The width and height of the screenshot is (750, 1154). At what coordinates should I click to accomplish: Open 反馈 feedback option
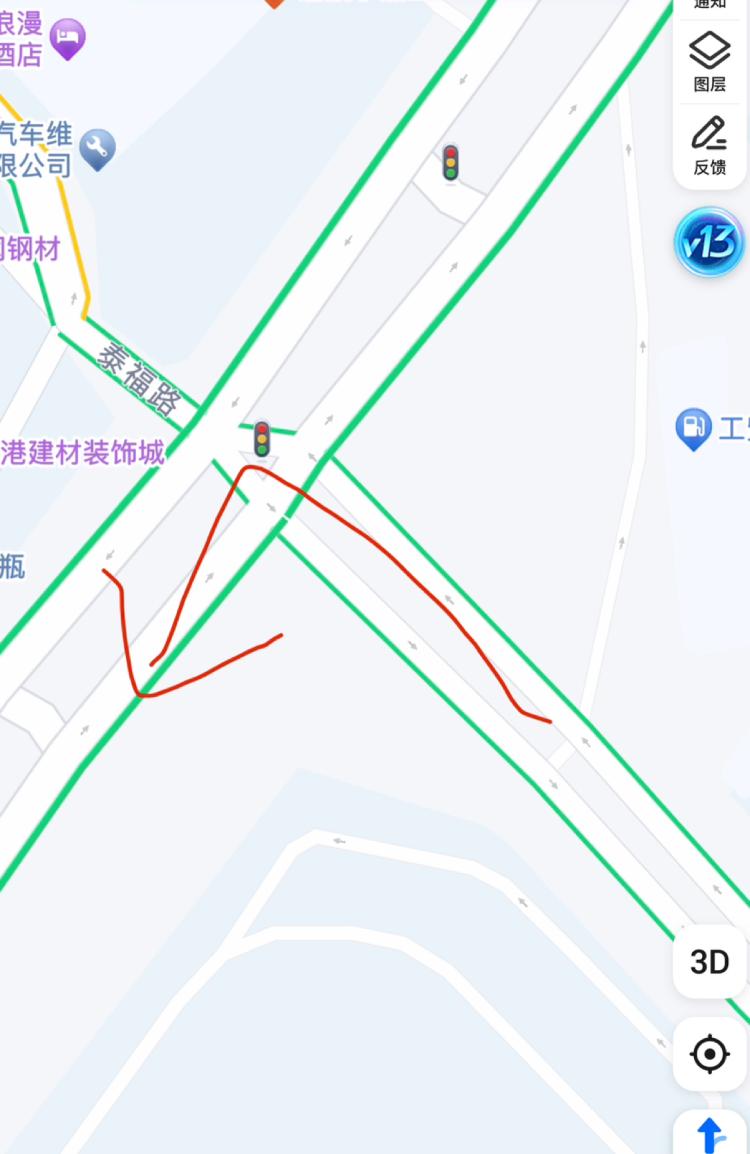[x=709, y=144]
